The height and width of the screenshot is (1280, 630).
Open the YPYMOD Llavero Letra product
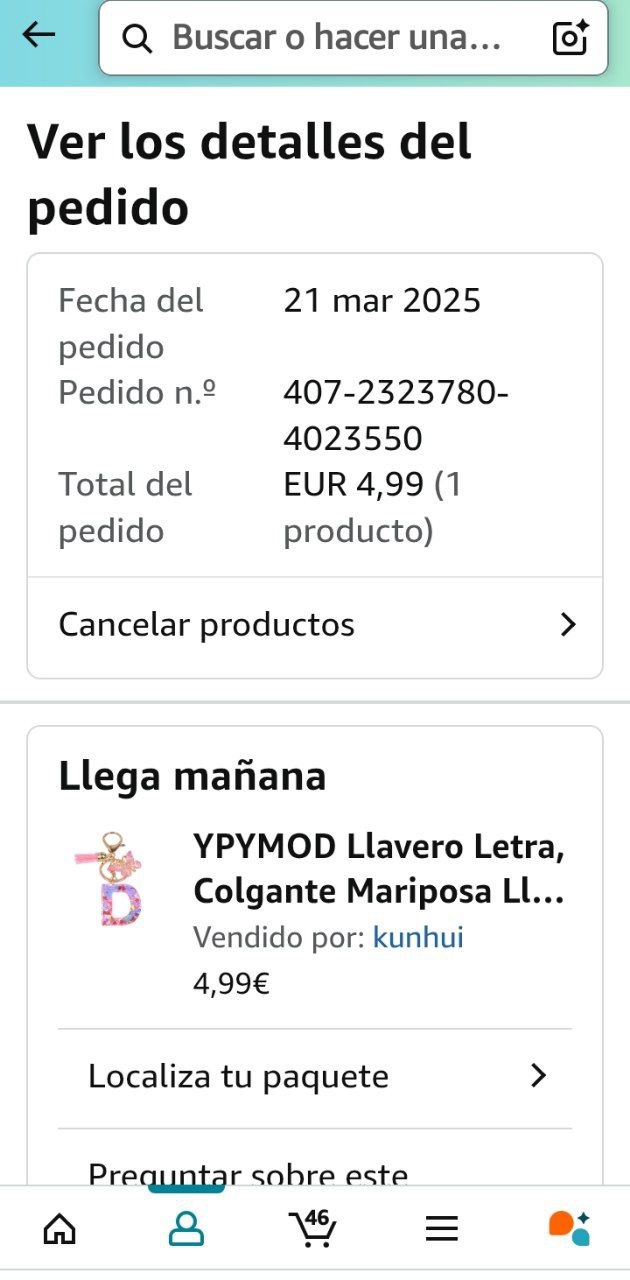tap(379, 869)
